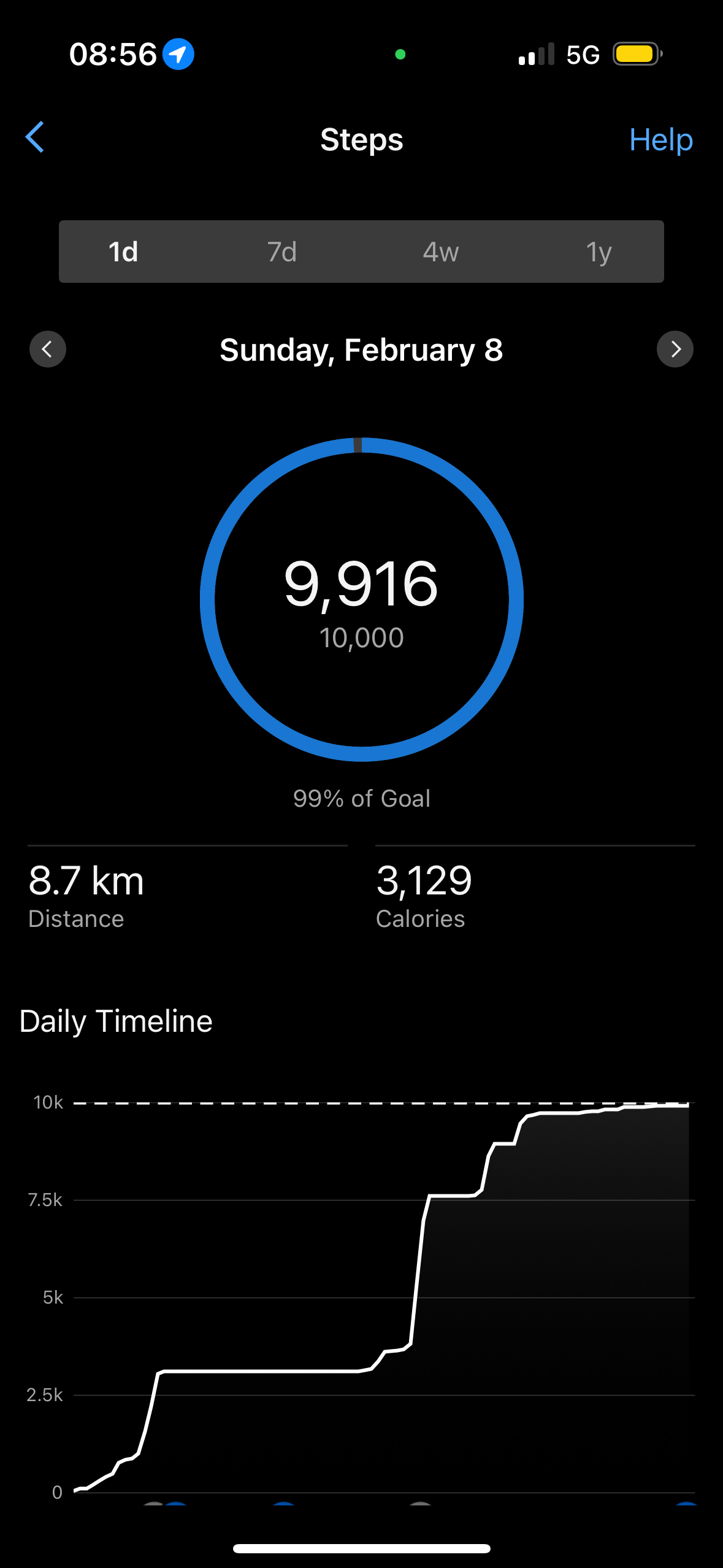Go to the previous day

click(48, 350)
